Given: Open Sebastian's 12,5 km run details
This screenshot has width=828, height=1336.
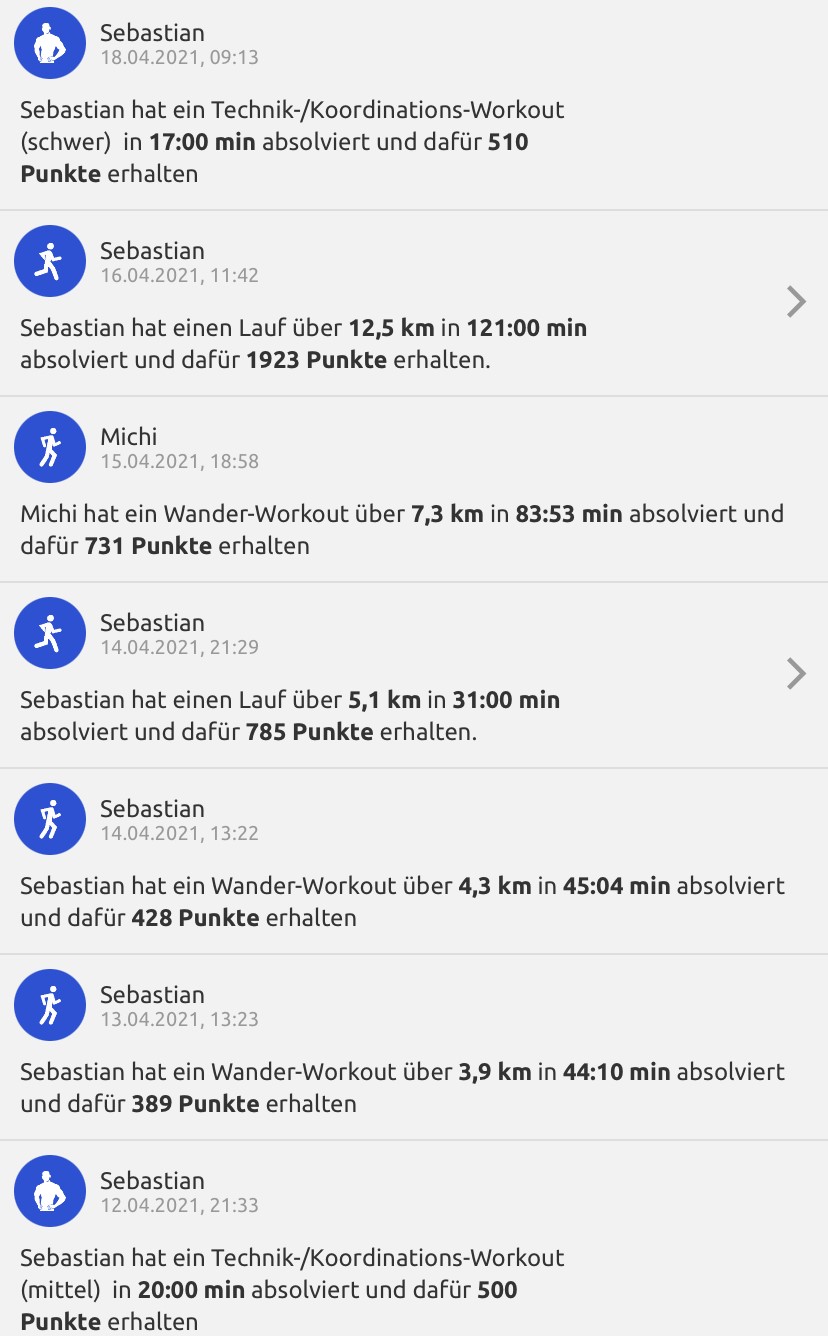Looking at the screenshot, I should coord(796,302).
